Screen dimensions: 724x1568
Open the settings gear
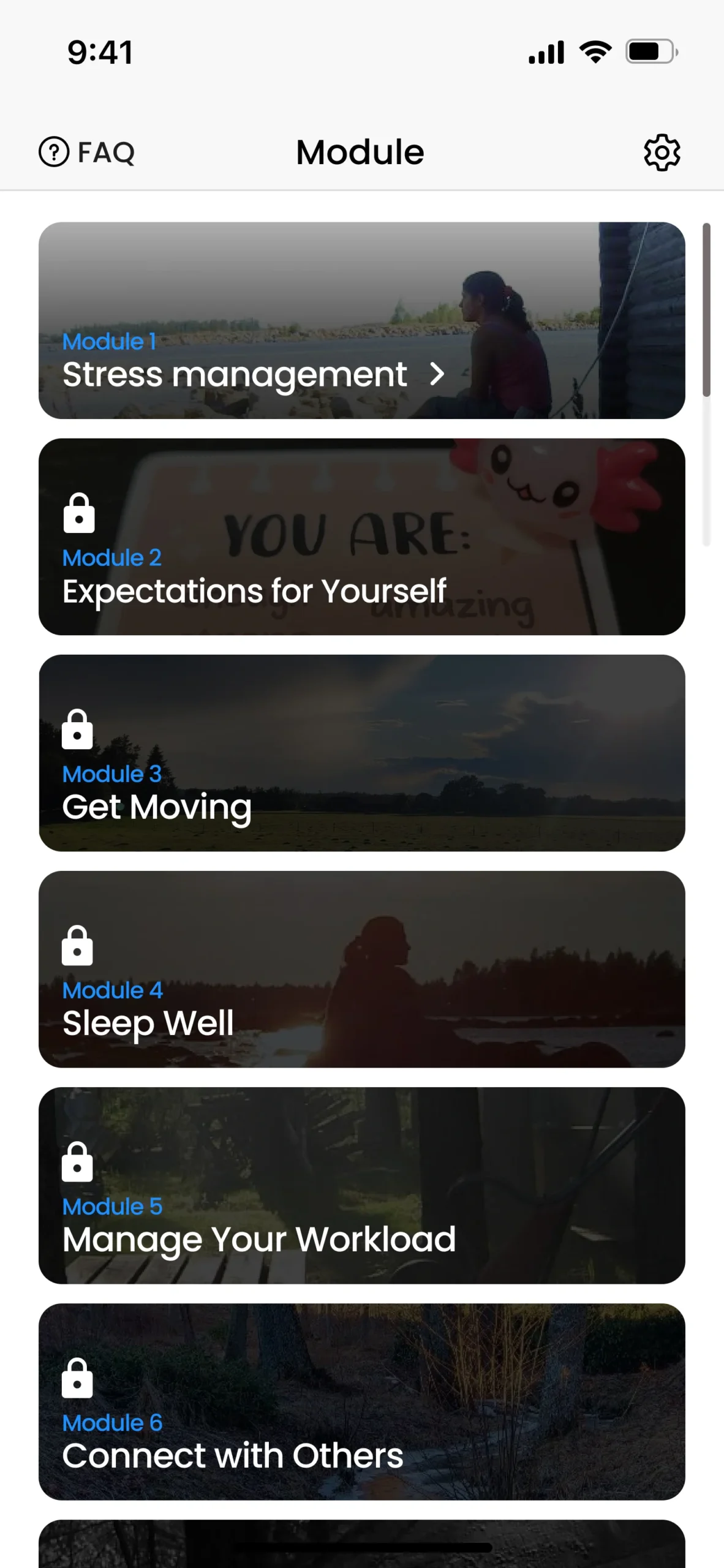pyautogui.click(x=662, y=152)
